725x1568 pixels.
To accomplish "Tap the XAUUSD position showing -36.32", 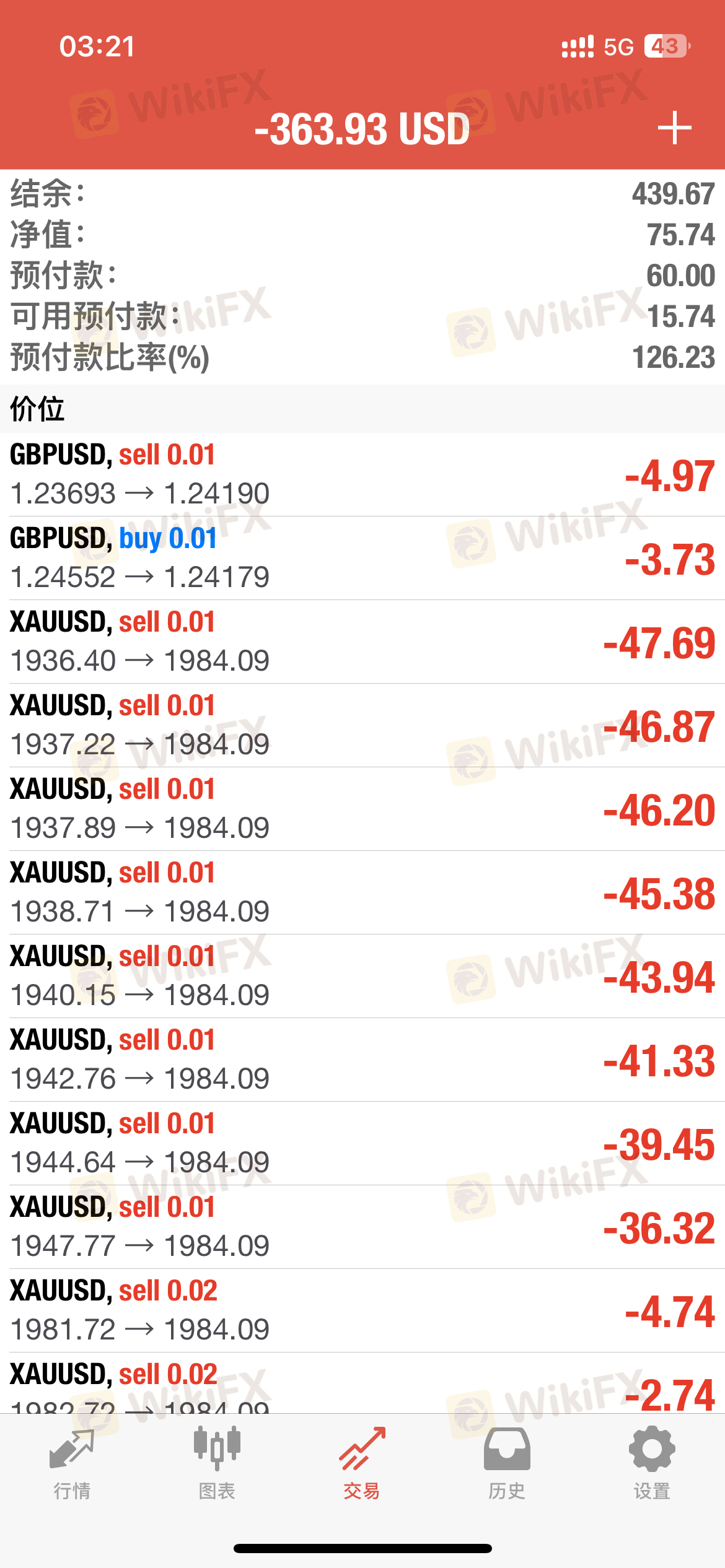I will pyautogui.click(x=362, y=1227).
